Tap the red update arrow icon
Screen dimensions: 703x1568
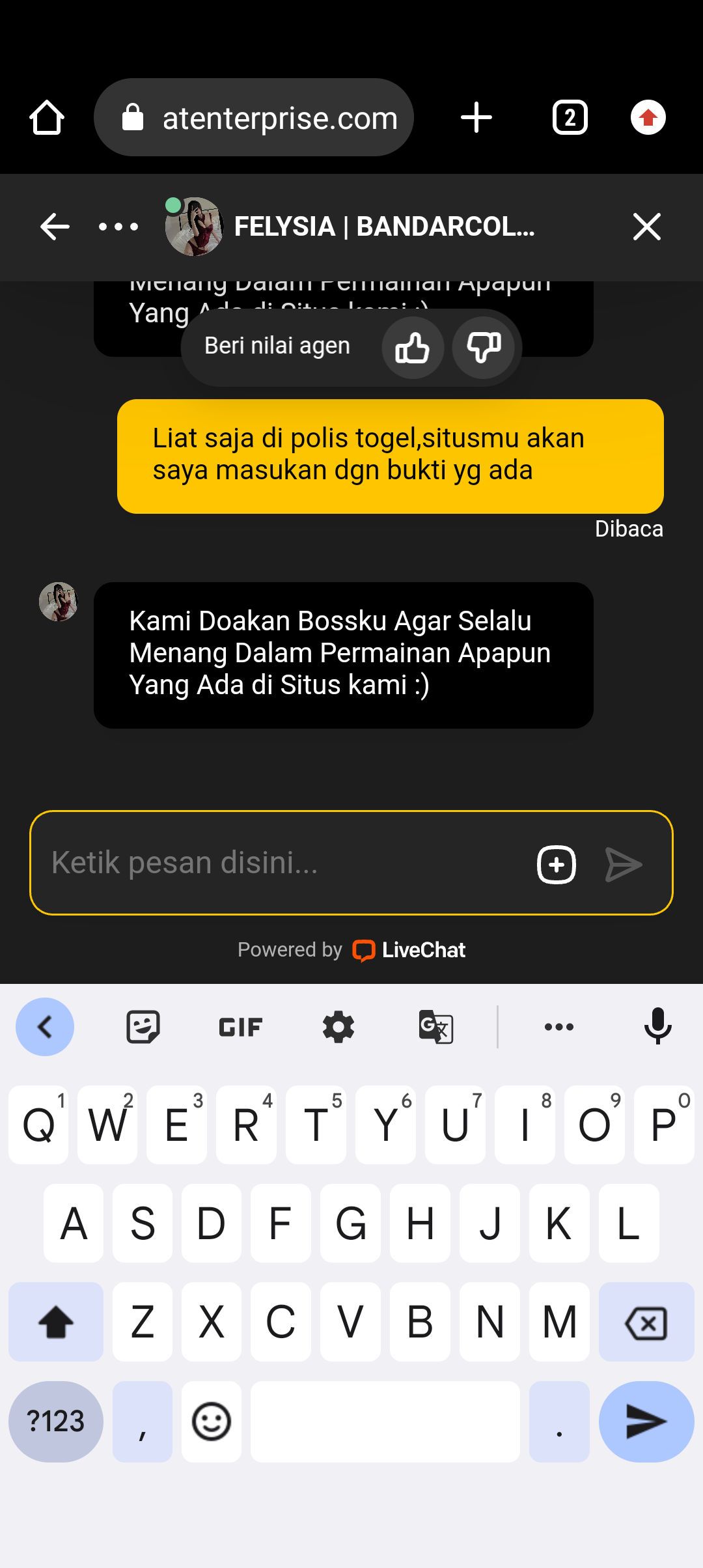coord(648,118)
